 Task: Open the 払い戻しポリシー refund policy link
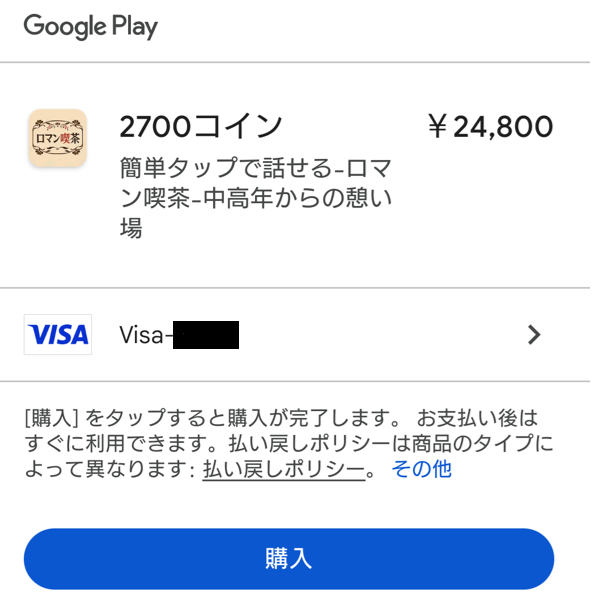(283, 469)
